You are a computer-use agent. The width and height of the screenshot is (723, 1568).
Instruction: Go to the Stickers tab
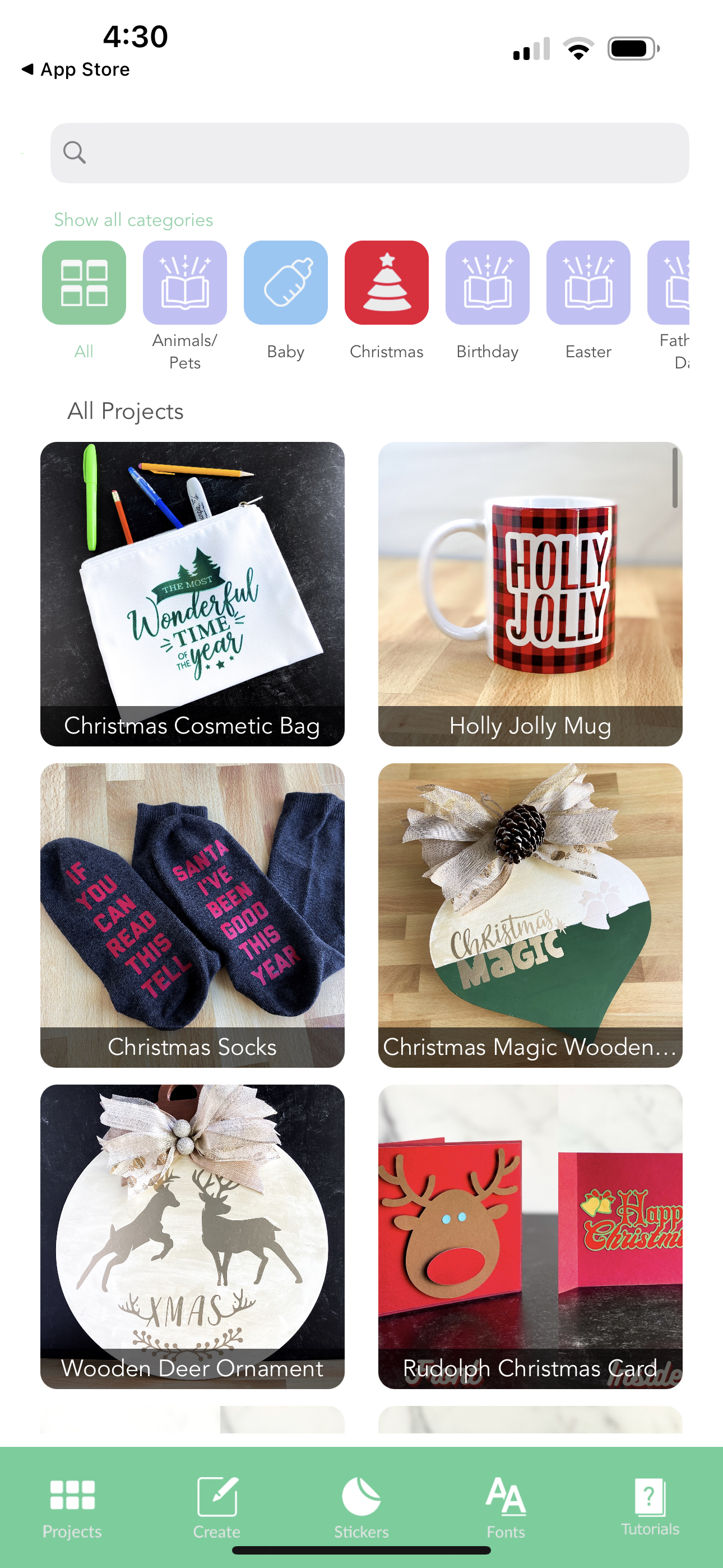pyautogui.click(x=361, y=1507)
